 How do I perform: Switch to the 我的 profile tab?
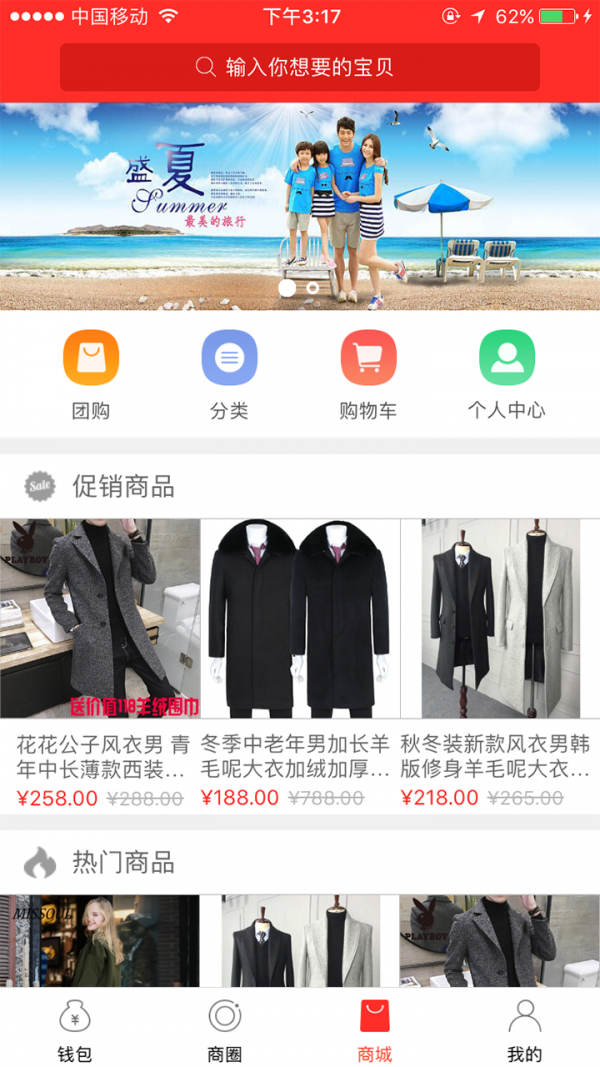[x=525, y=1028]
